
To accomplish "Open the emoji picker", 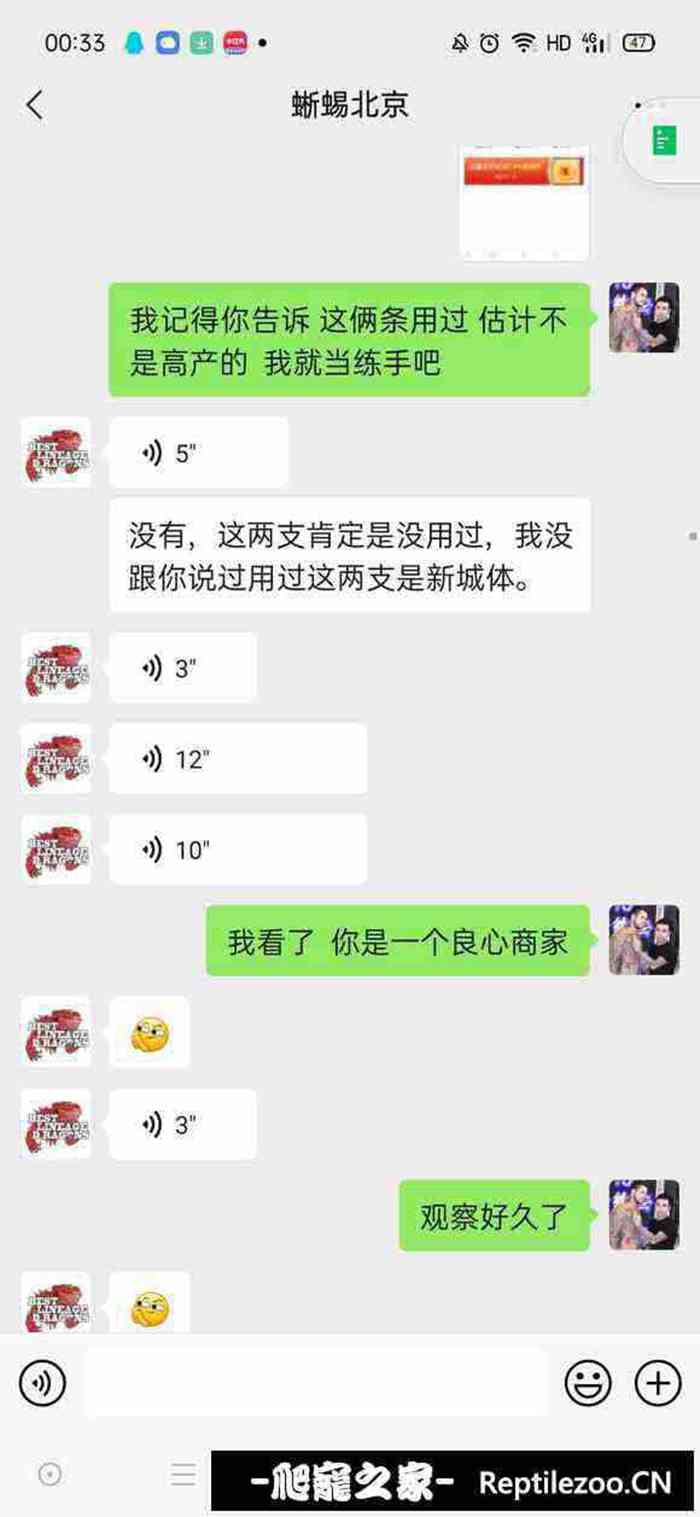I will (588, 1383).
